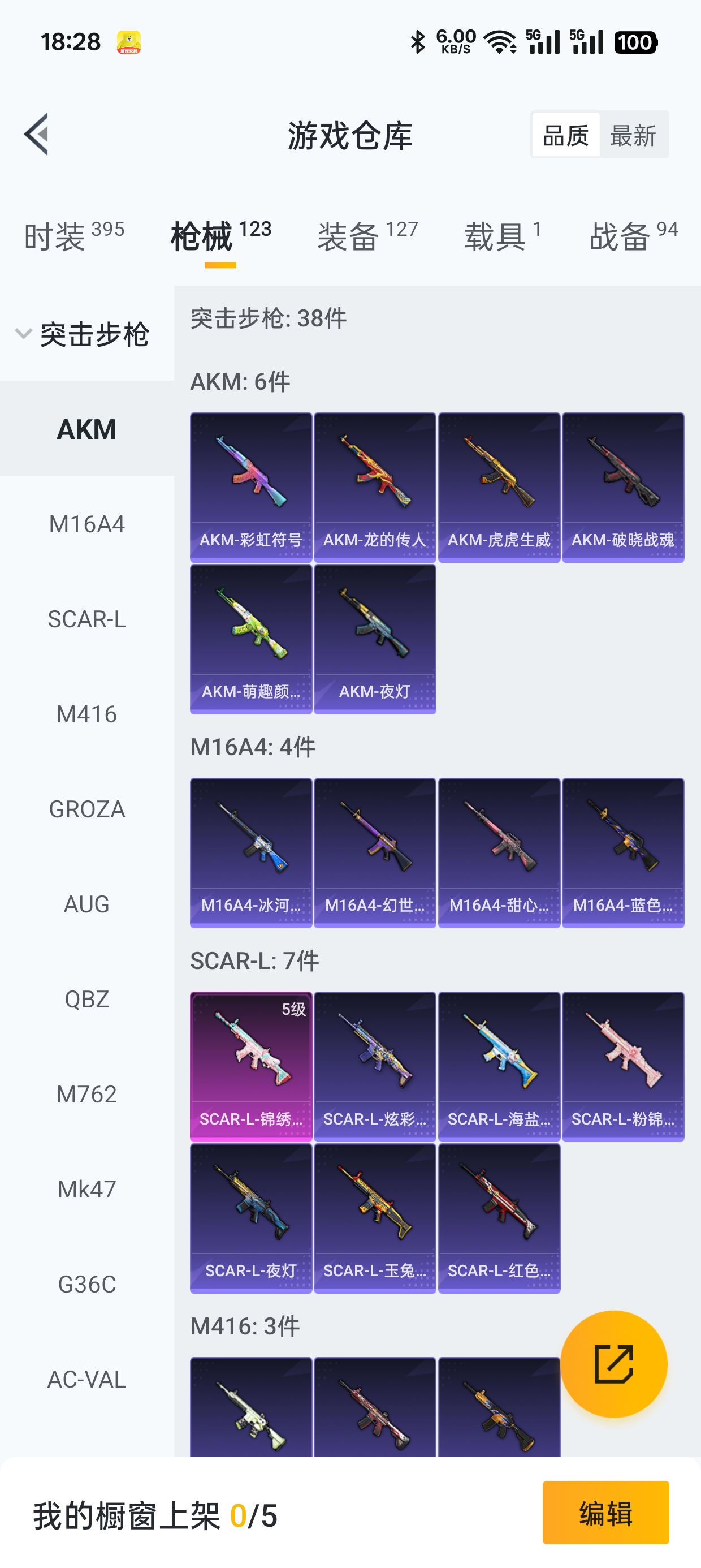Jump to SCAR-L in the sidebar
701x1568 pixels.
pyautogui.click(x=86, y=619)
